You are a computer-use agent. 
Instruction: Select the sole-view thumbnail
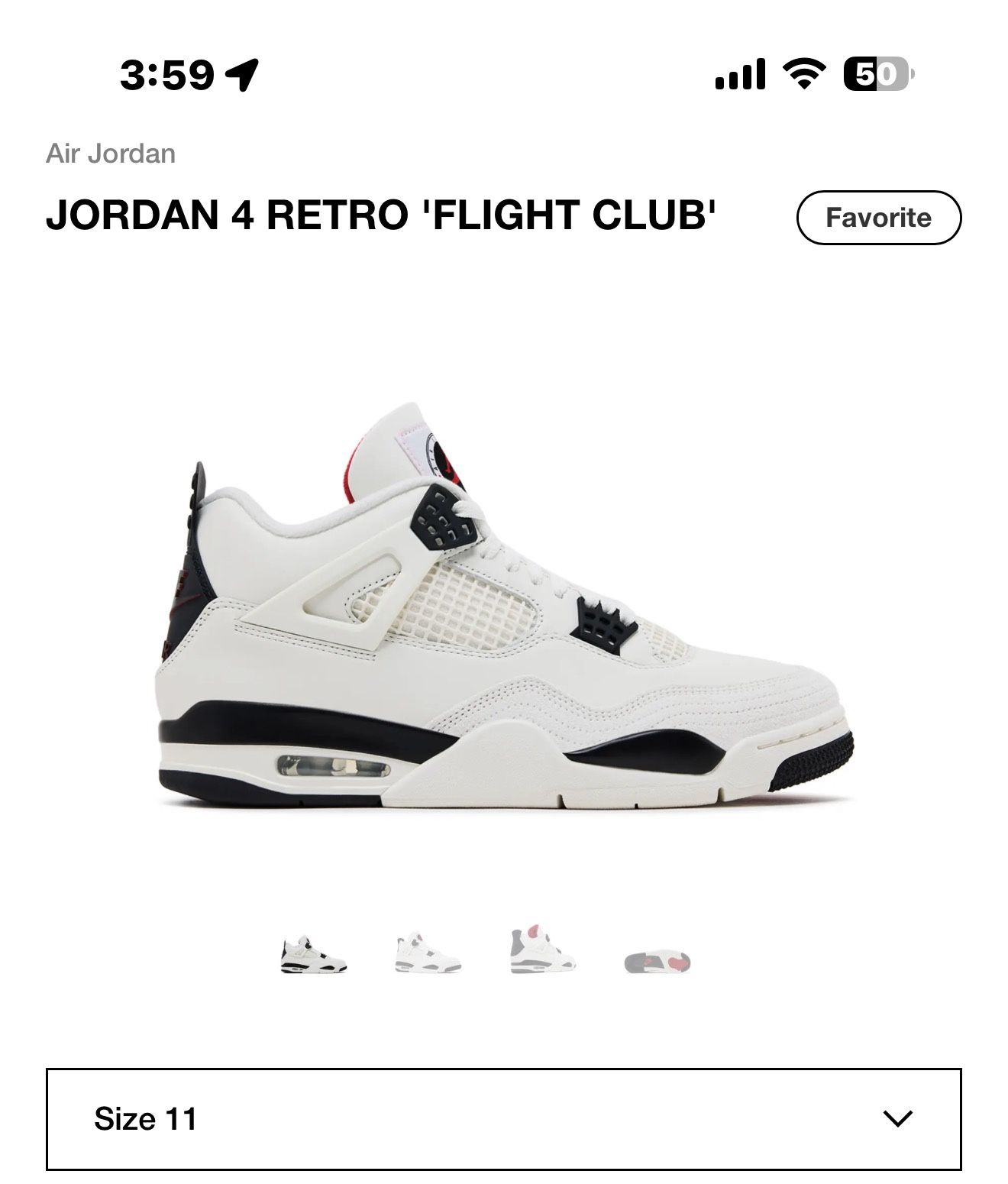(x=657, y=962)
